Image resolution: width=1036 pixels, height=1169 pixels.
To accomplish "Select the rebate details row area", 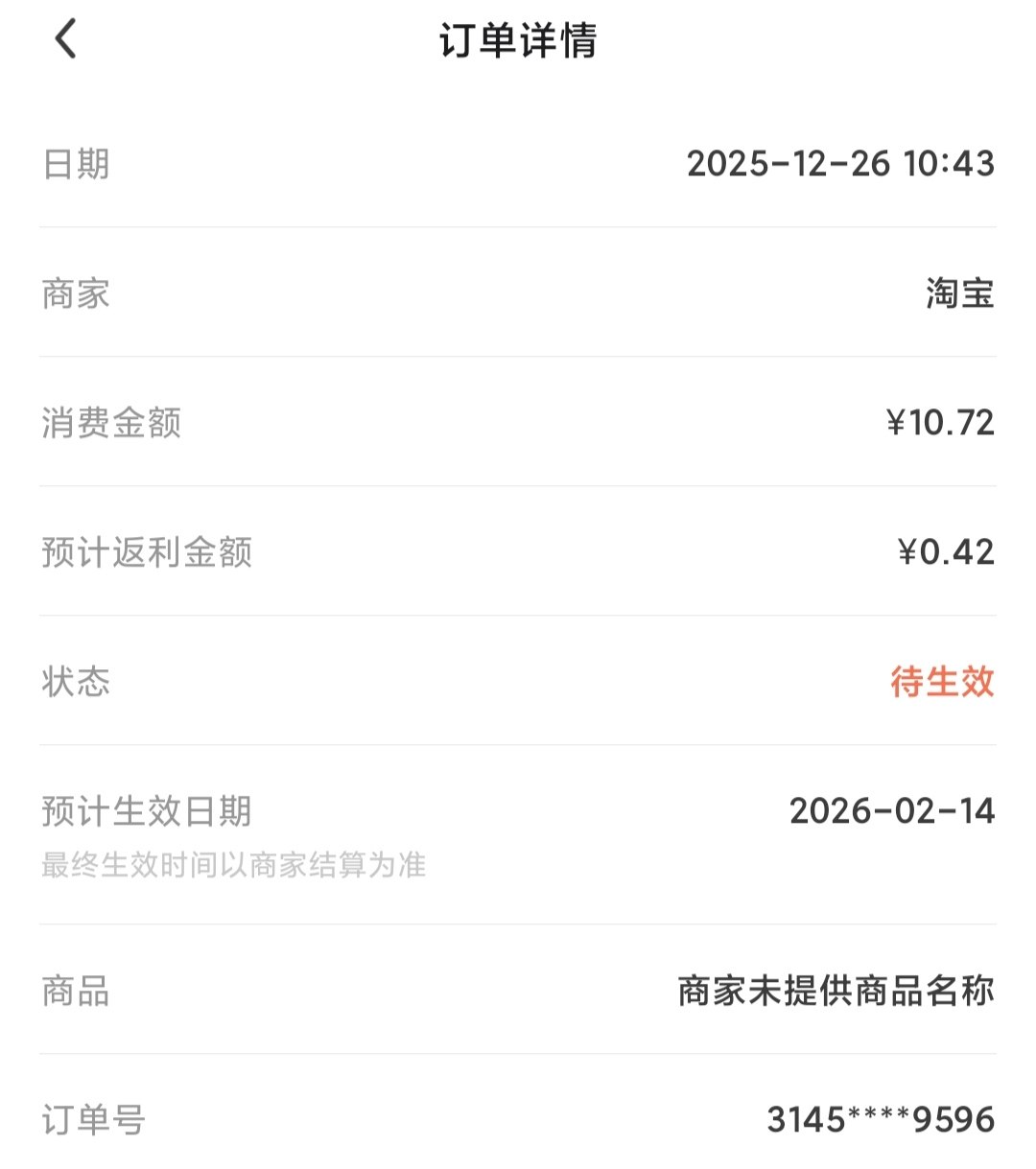I will [518, 550].
